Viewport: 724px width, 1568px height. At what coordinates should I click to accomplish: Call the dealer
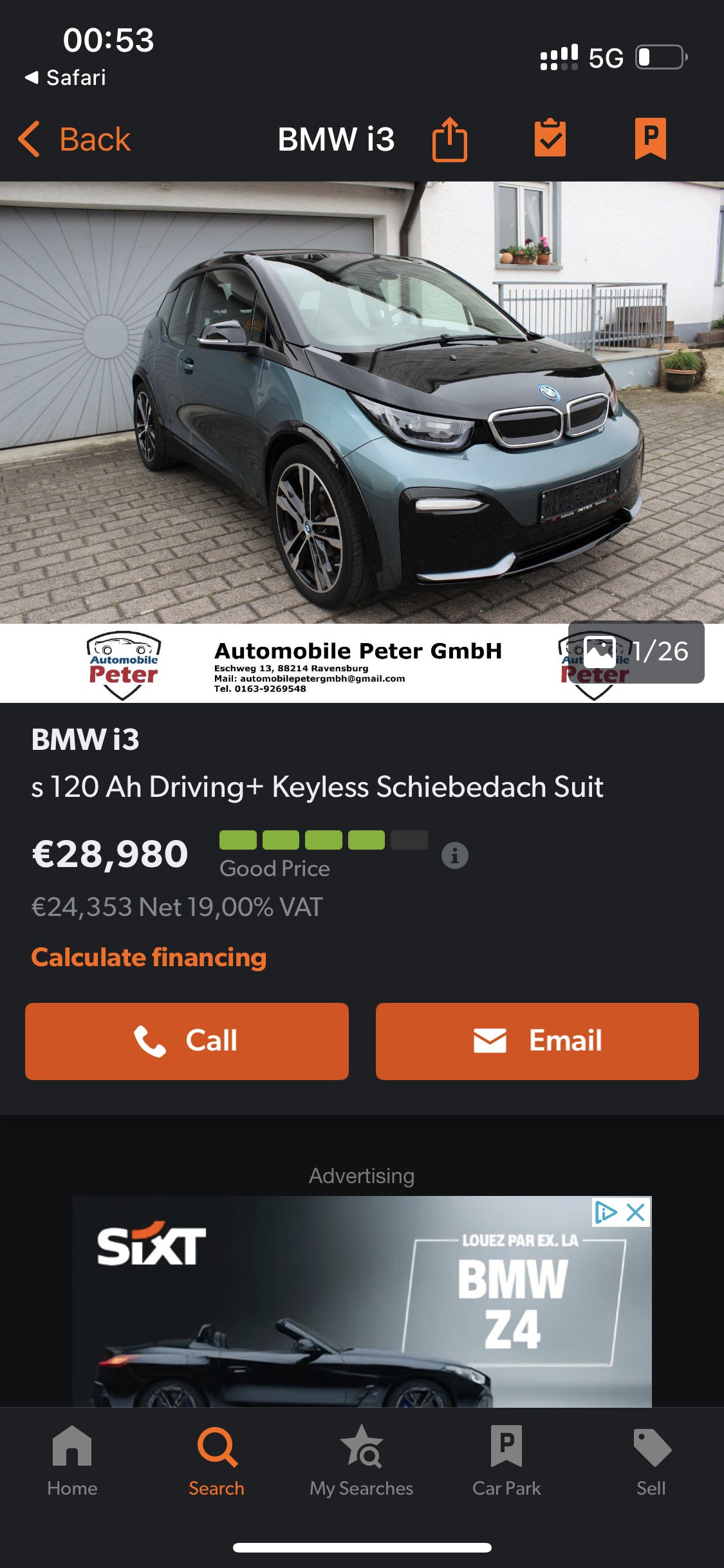(x=187, y=1041)
